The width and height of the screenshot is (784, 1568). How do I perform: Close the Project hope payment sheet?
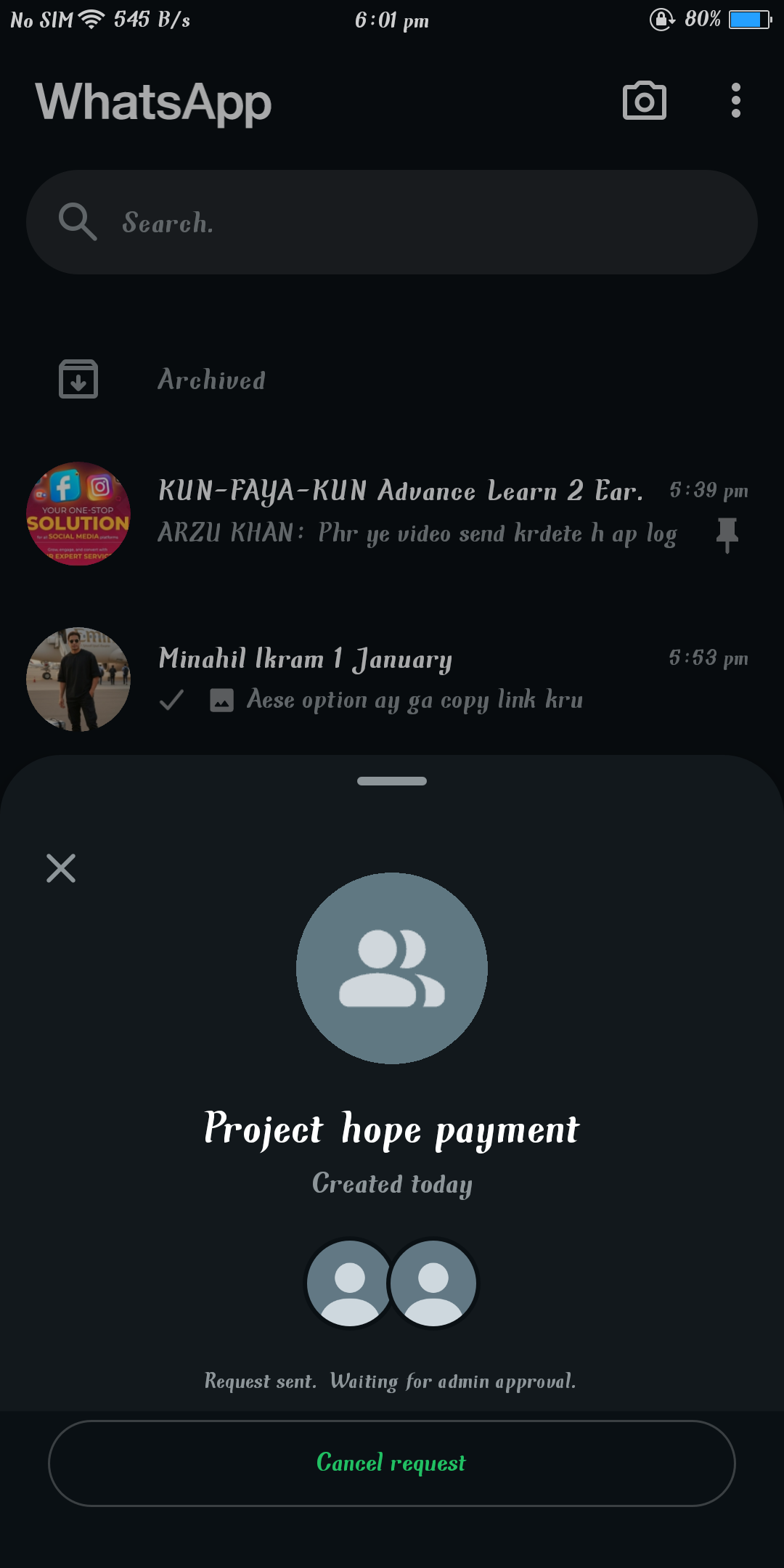click(x=61, y=868)
